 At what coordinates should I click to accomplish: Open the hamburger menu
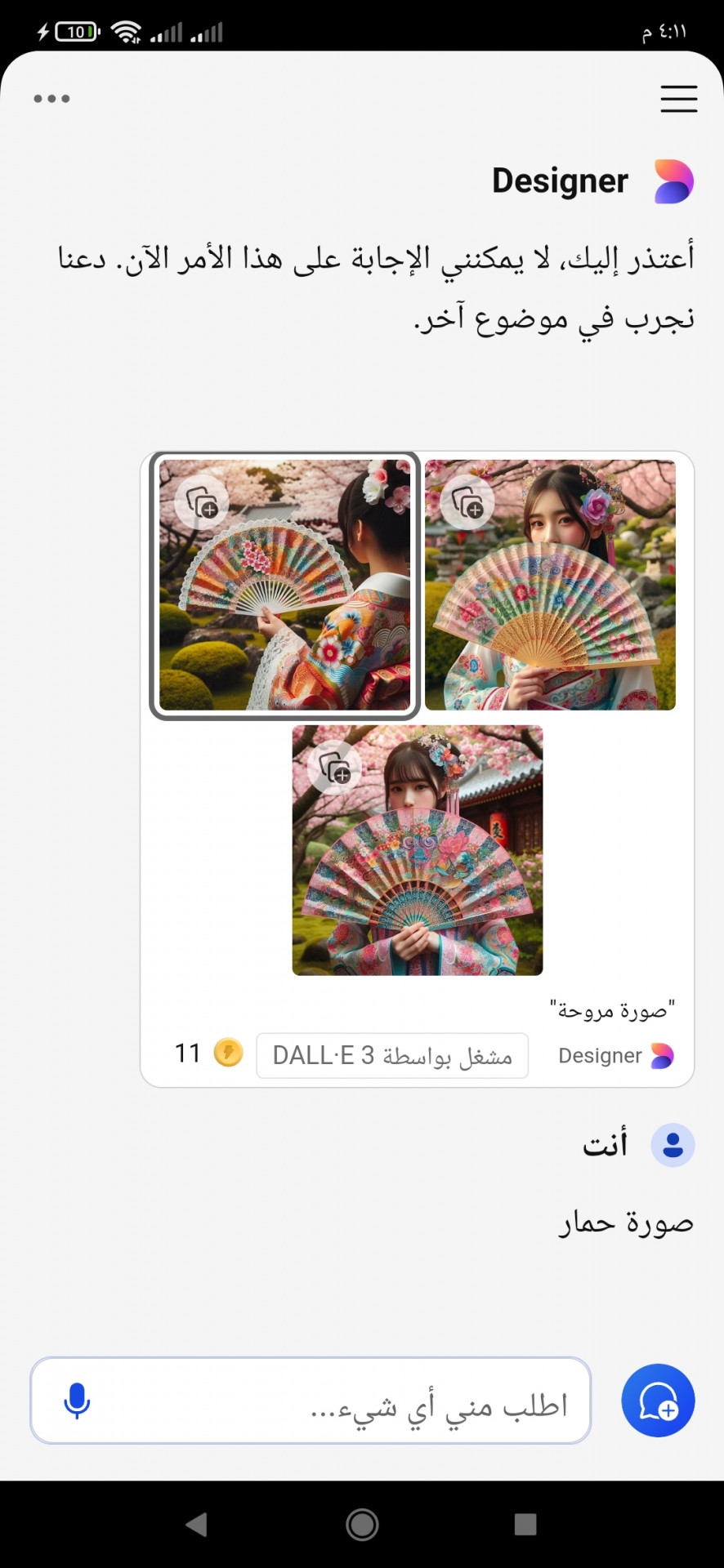678,99
